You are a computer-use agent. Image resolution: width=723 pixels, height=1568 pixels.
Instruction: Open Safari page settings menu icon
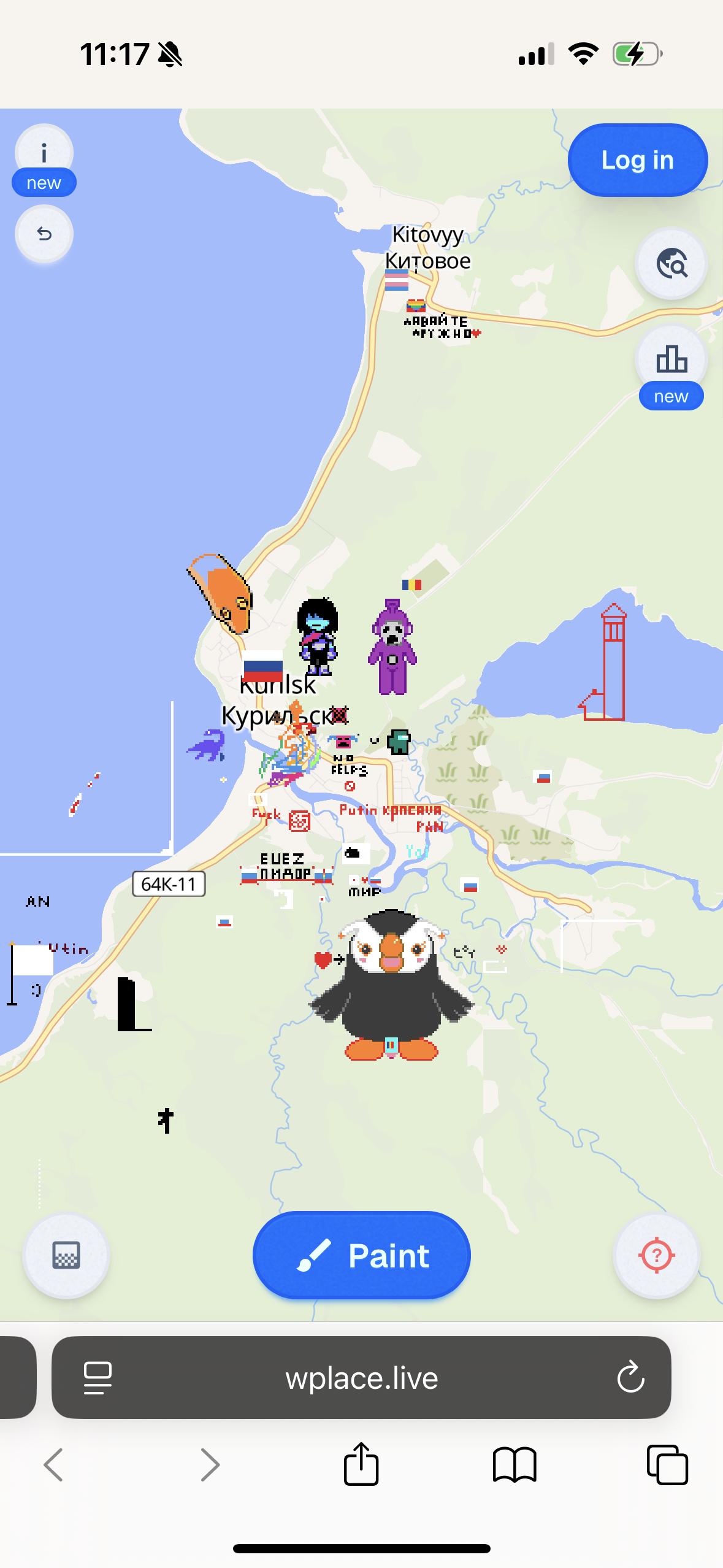click(x=98, y=1378)
